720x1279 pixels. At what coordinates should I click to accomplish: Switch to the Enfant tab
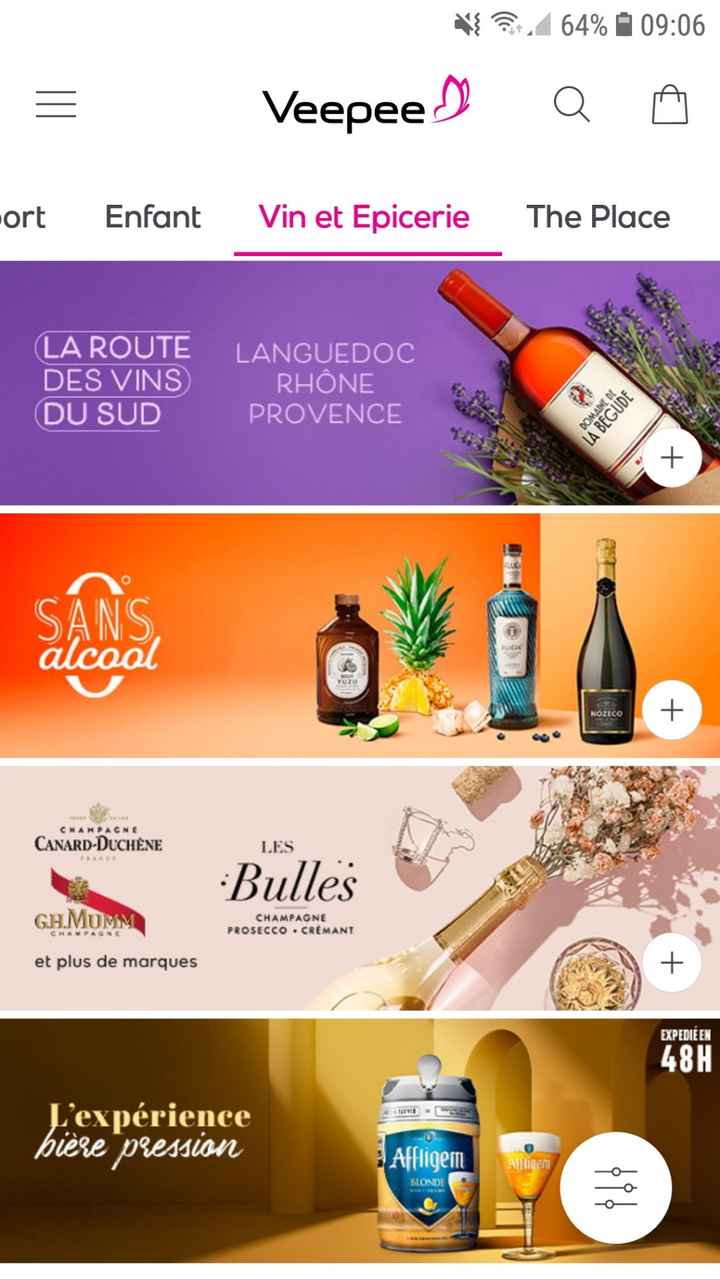154,216
